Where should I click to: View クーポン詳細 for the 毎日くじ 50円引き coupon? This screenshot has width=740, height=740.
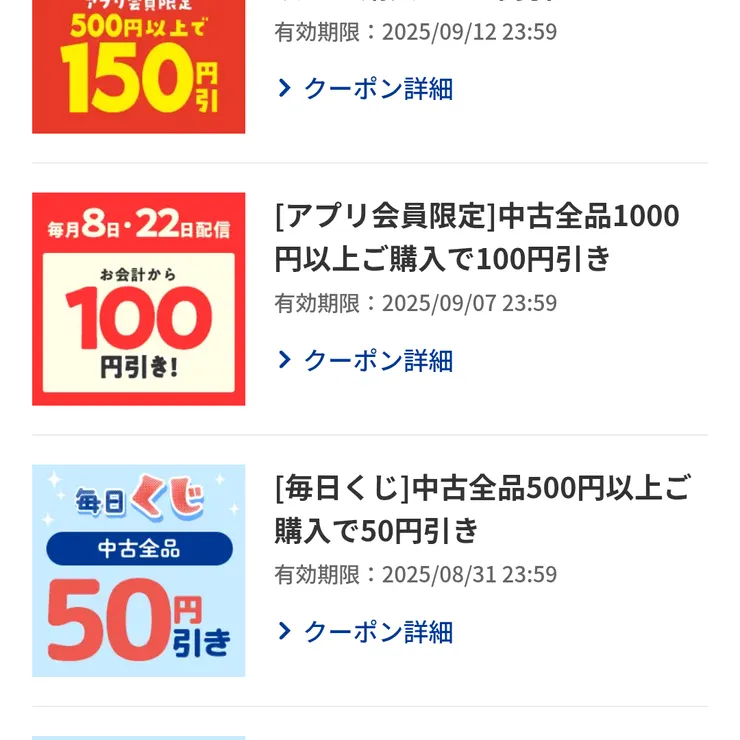[365, 632]
